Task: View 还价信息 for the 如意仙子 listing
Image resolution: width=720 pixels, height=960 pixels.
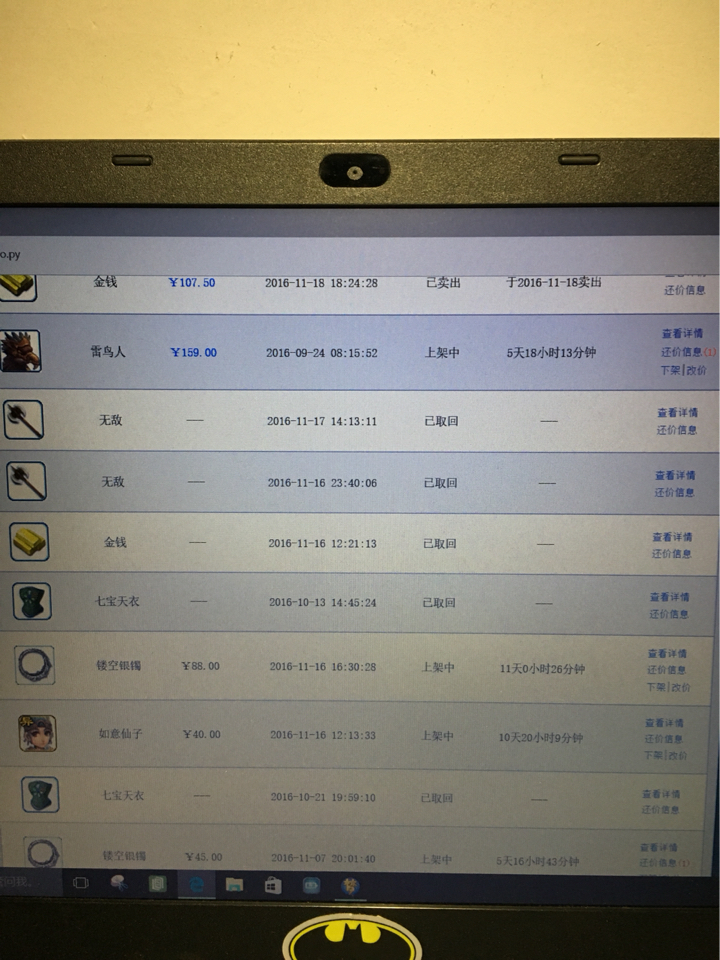Action: [x=664, y=739]
